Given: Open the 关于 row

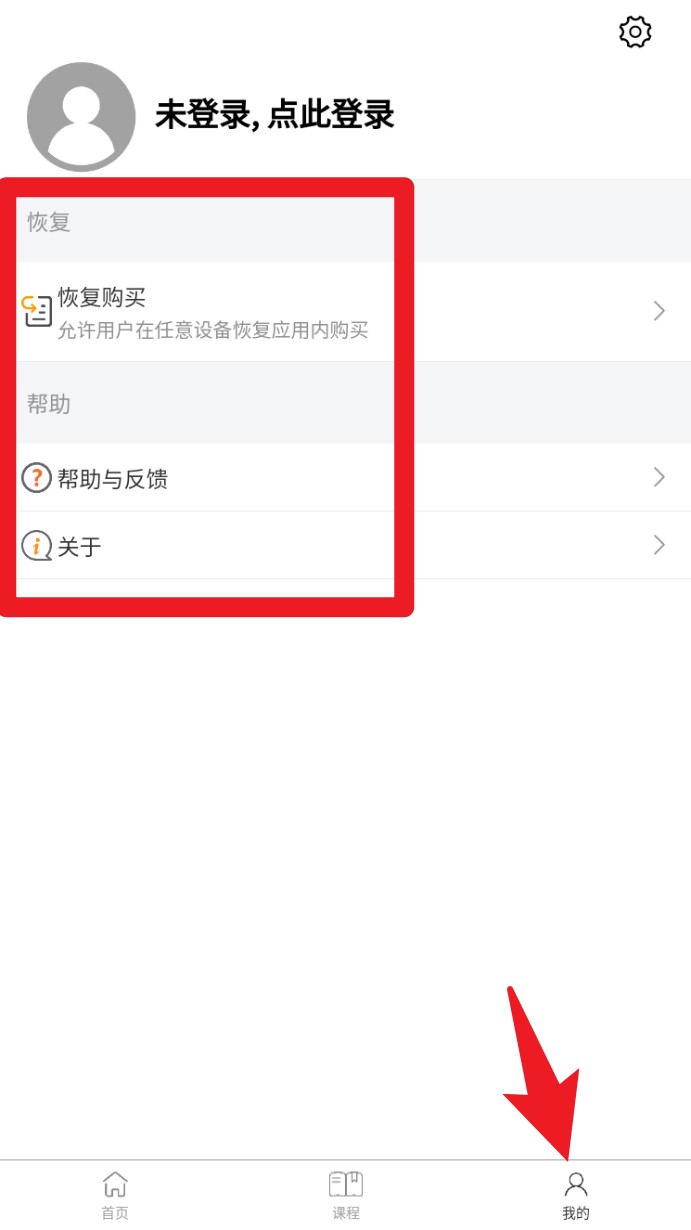Looking at the screenshot, I should click(345, 546).
